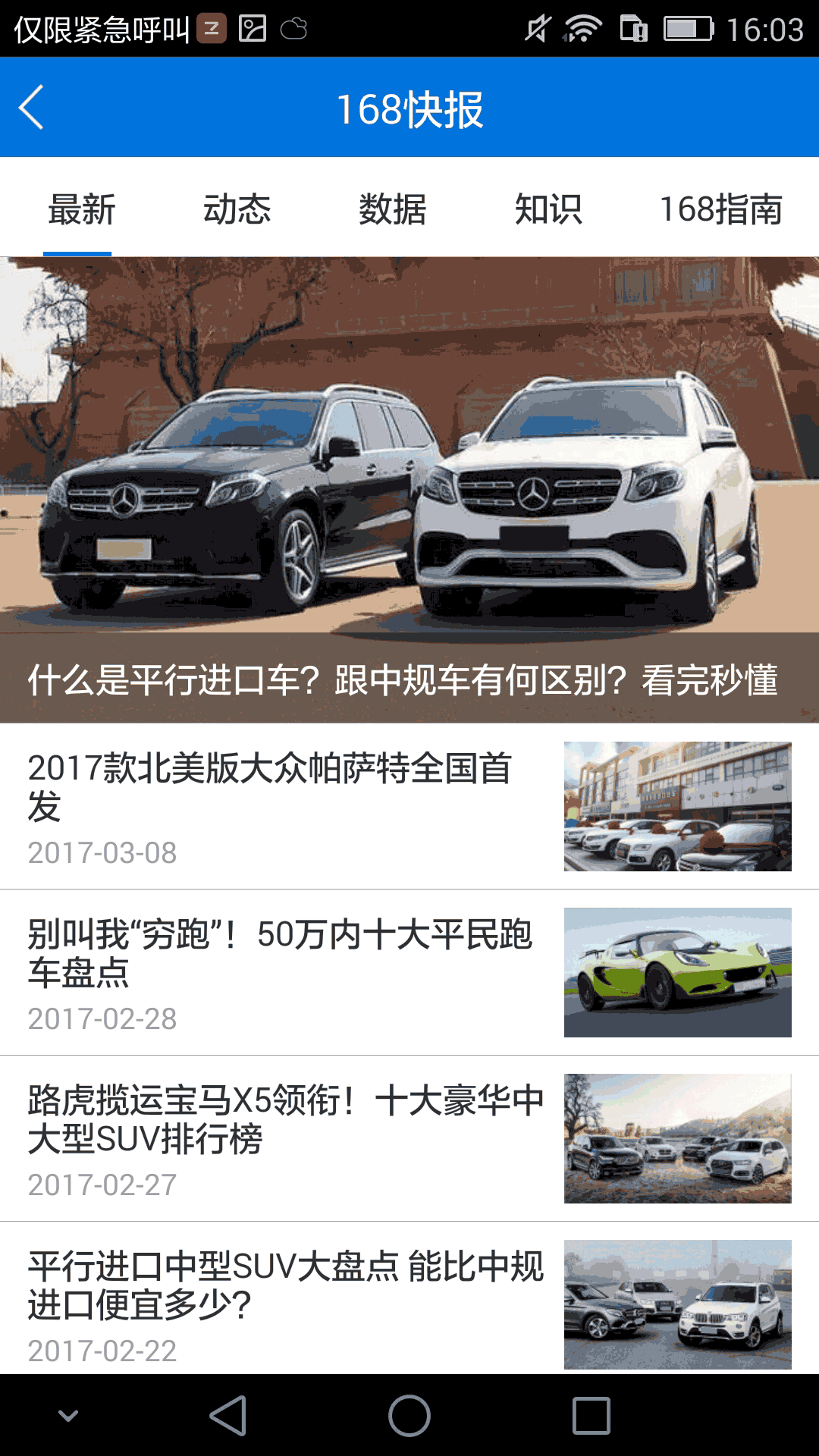Switch to the 数据 tab

click(x=392, y=209)
